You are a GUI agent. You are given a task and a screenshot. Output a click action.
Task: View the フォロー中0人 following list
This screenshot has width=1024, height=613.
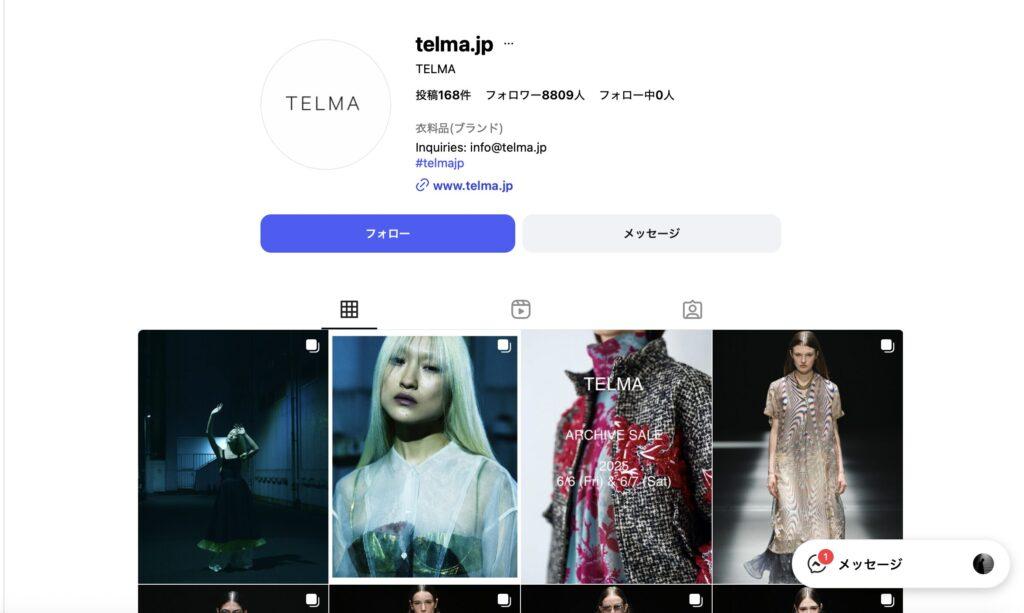(636, 95)
